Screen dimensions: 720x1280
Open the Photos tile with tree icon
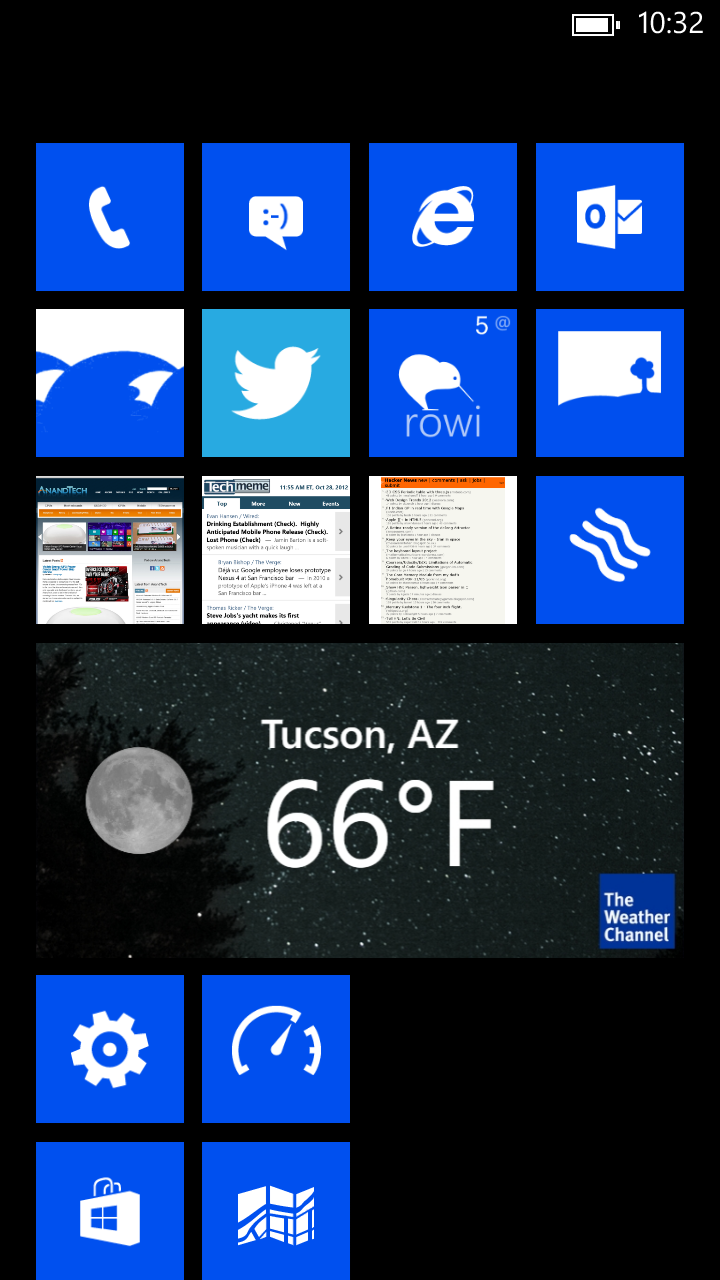point(610,383)
